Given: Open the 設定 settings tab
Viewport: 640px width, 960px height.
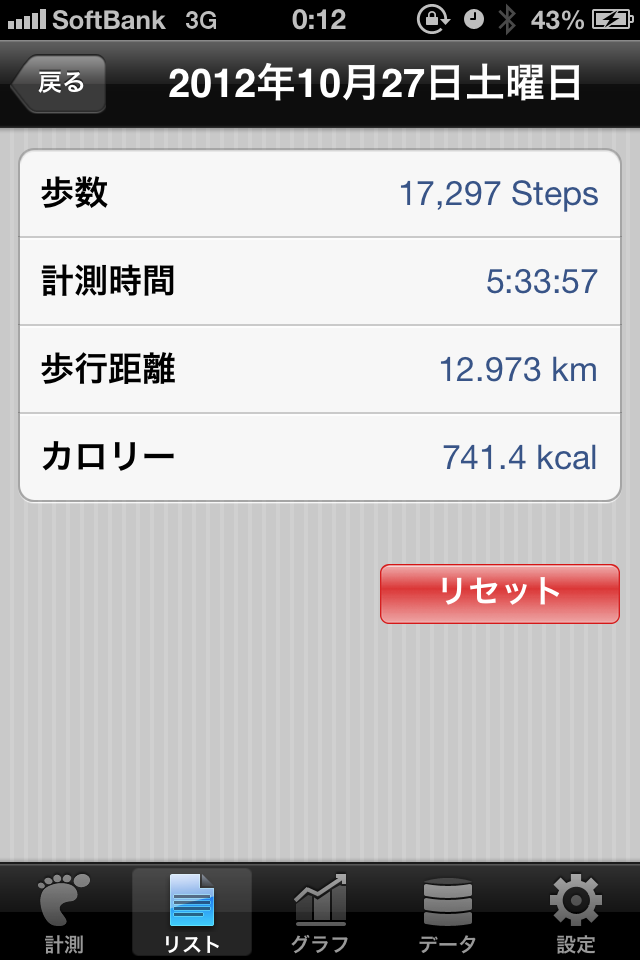Looking at the screenshot, I should coord(575,912).
